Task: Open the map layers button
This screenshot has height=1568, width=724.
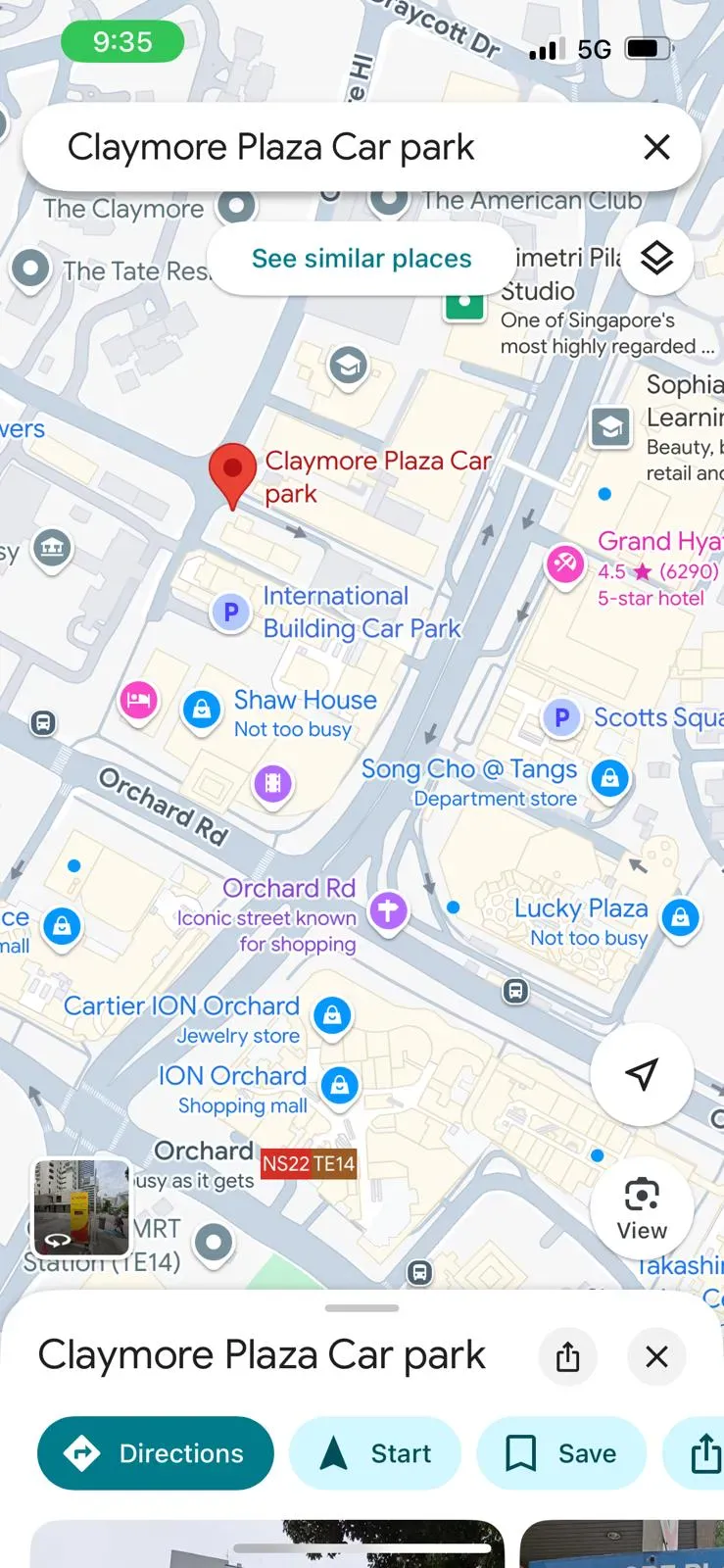Action: tap(656, 259)
